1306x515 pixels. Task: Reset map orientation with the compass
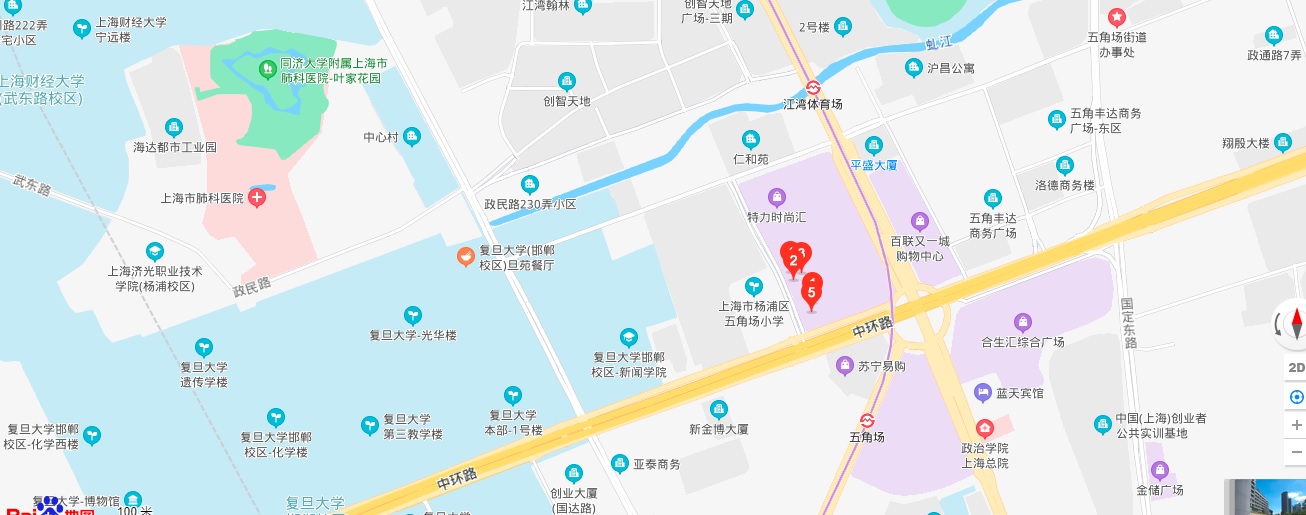click(x=1297, y=324)
